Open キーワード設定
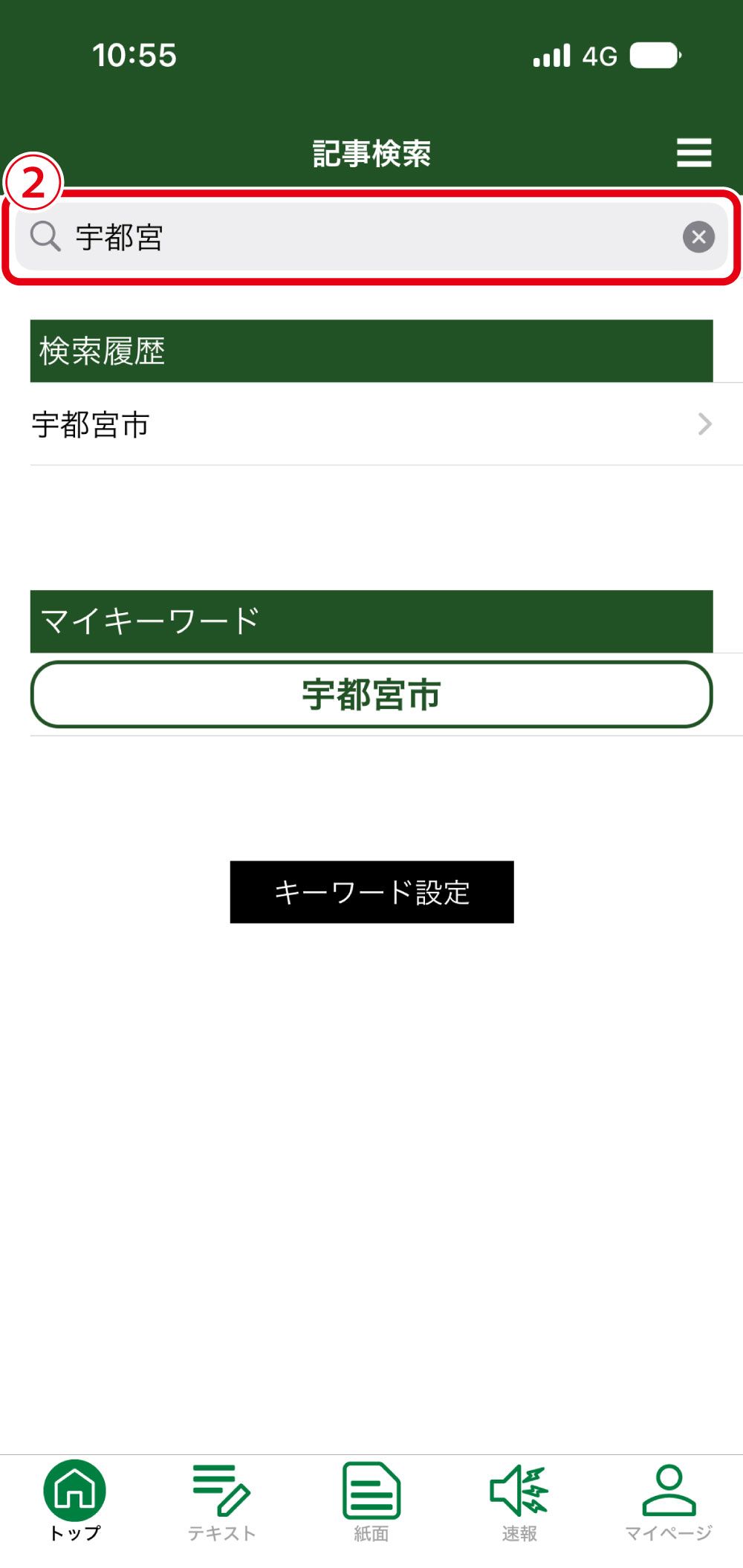This screenshot has width=743, height=1568. pos(371,892)
